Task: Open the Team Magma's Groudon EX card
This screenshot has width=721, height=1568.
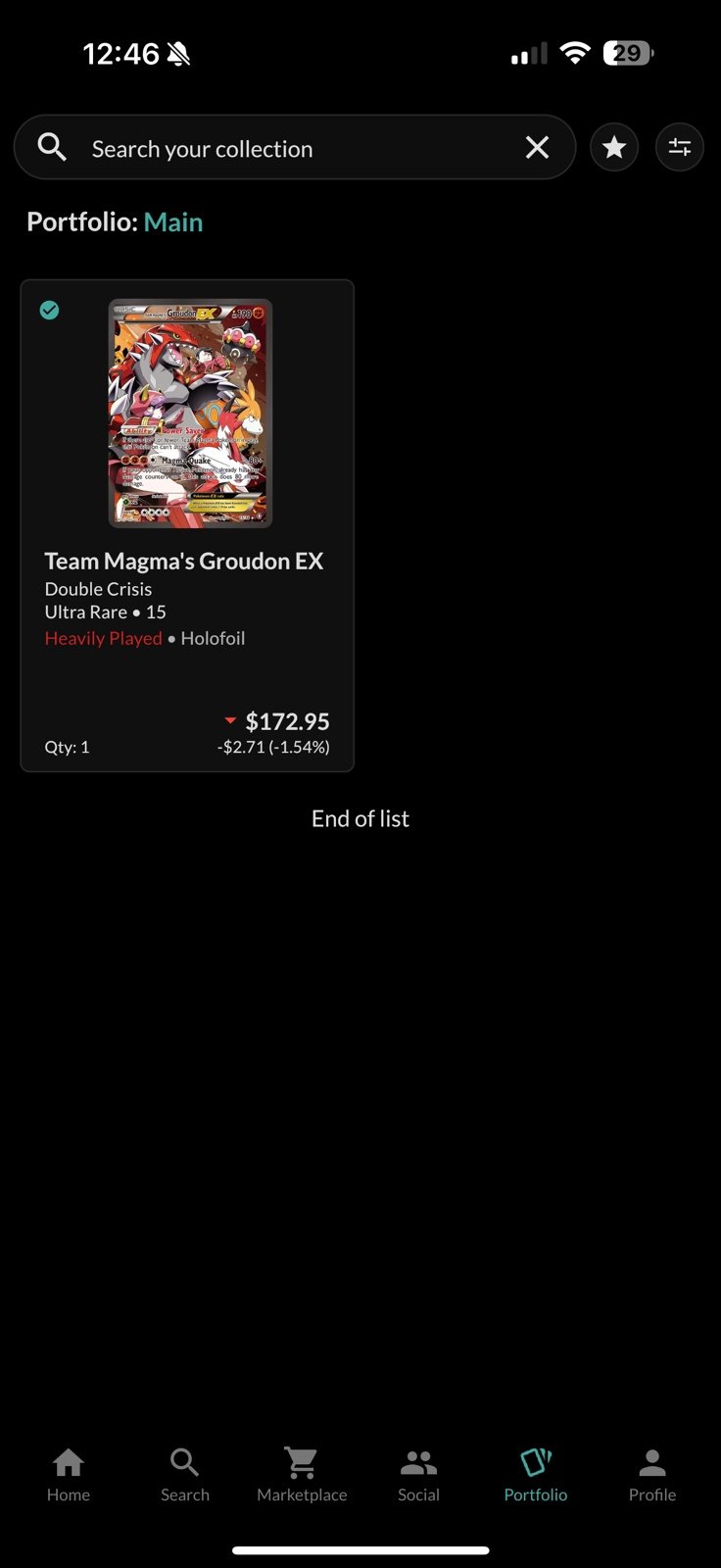Action: 187,526
